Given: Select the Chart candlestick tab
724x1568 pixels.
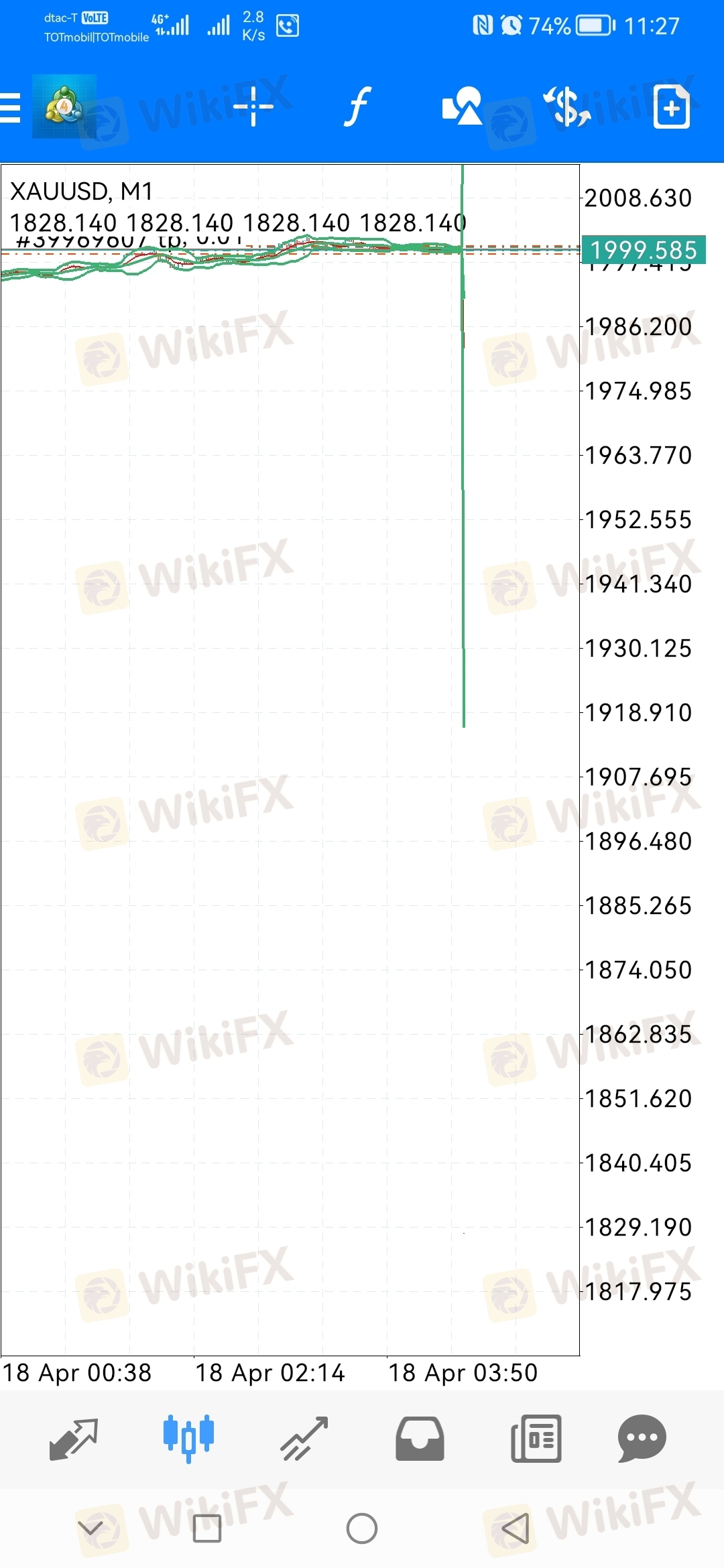Looking at the screenshot, I should pos(188,1439).
